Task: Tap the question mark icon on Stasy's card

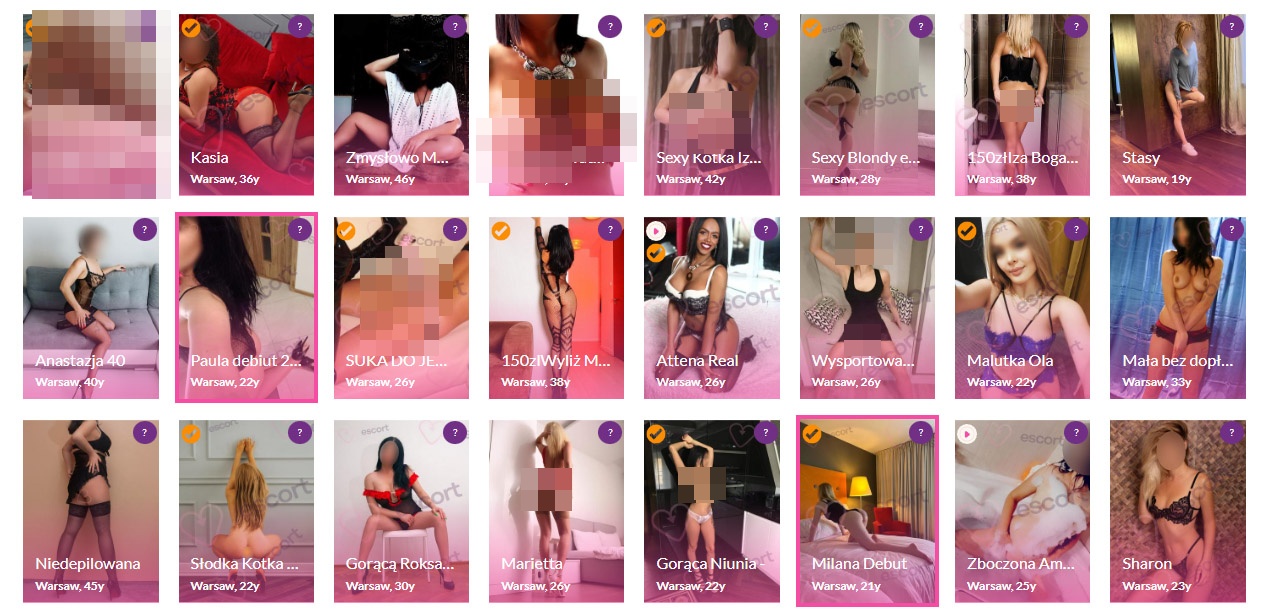Action: click(x=1231, y=27)
